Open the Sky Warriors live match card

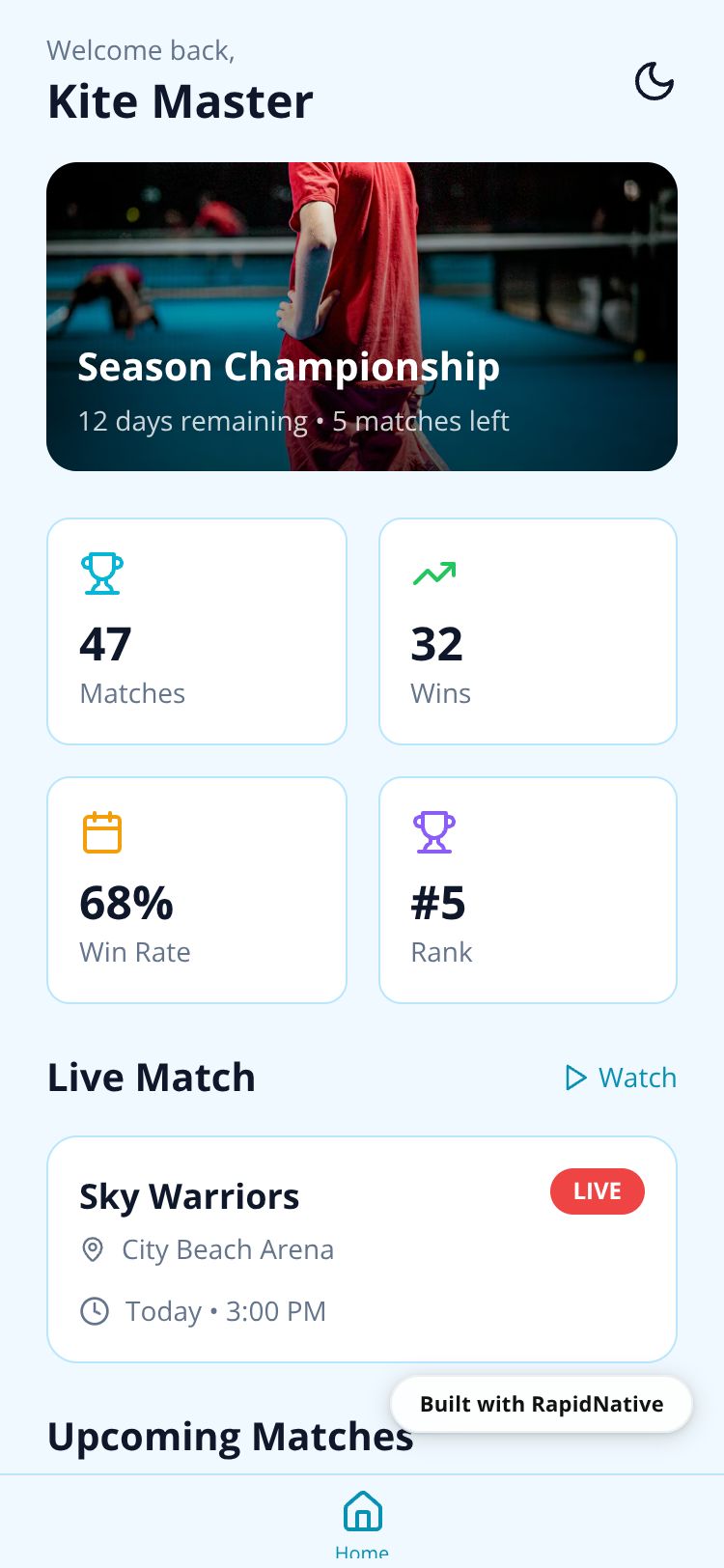click(362, 1249)
